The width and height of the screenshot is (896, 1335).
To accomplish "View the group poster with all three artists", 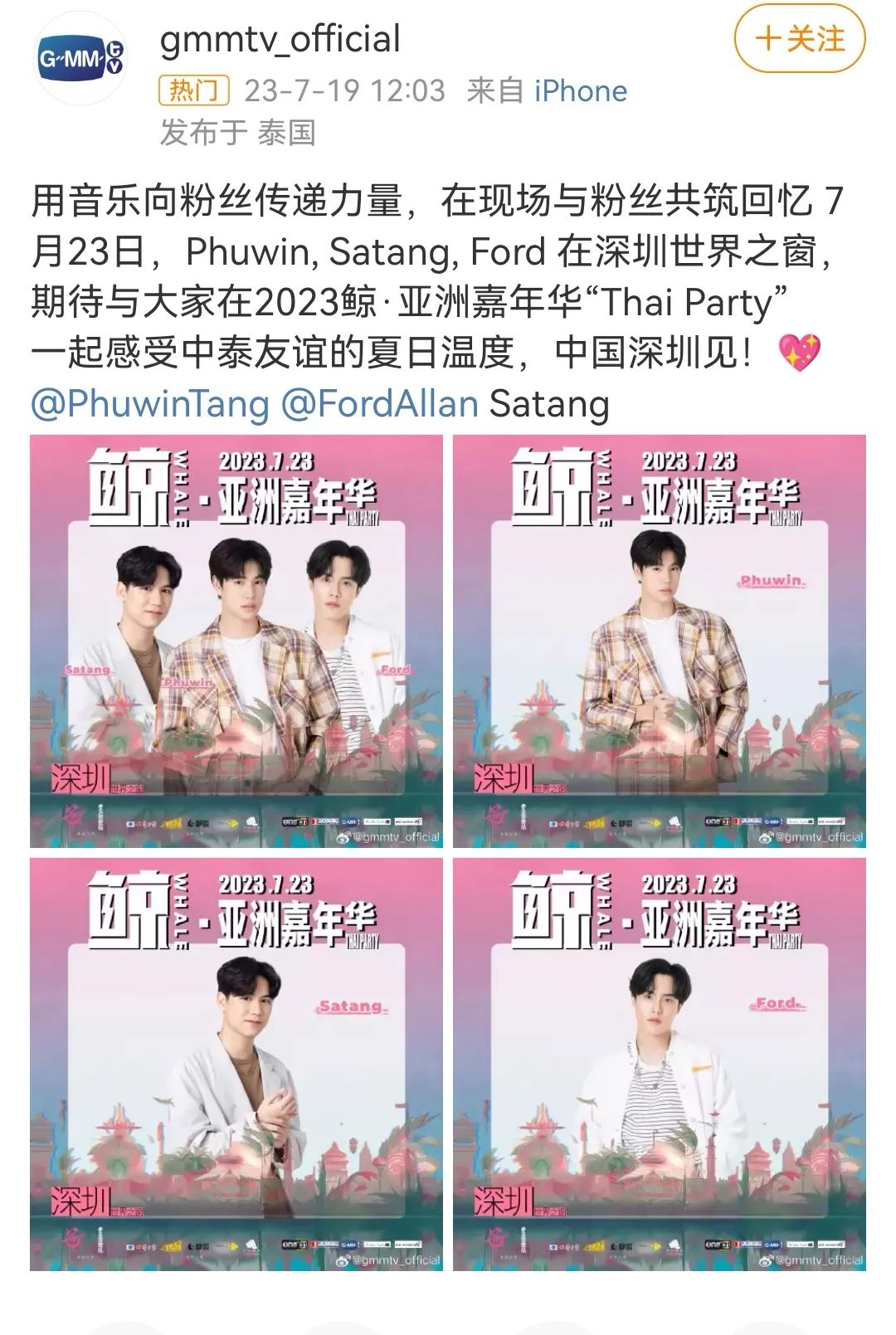I will [236, 641].
